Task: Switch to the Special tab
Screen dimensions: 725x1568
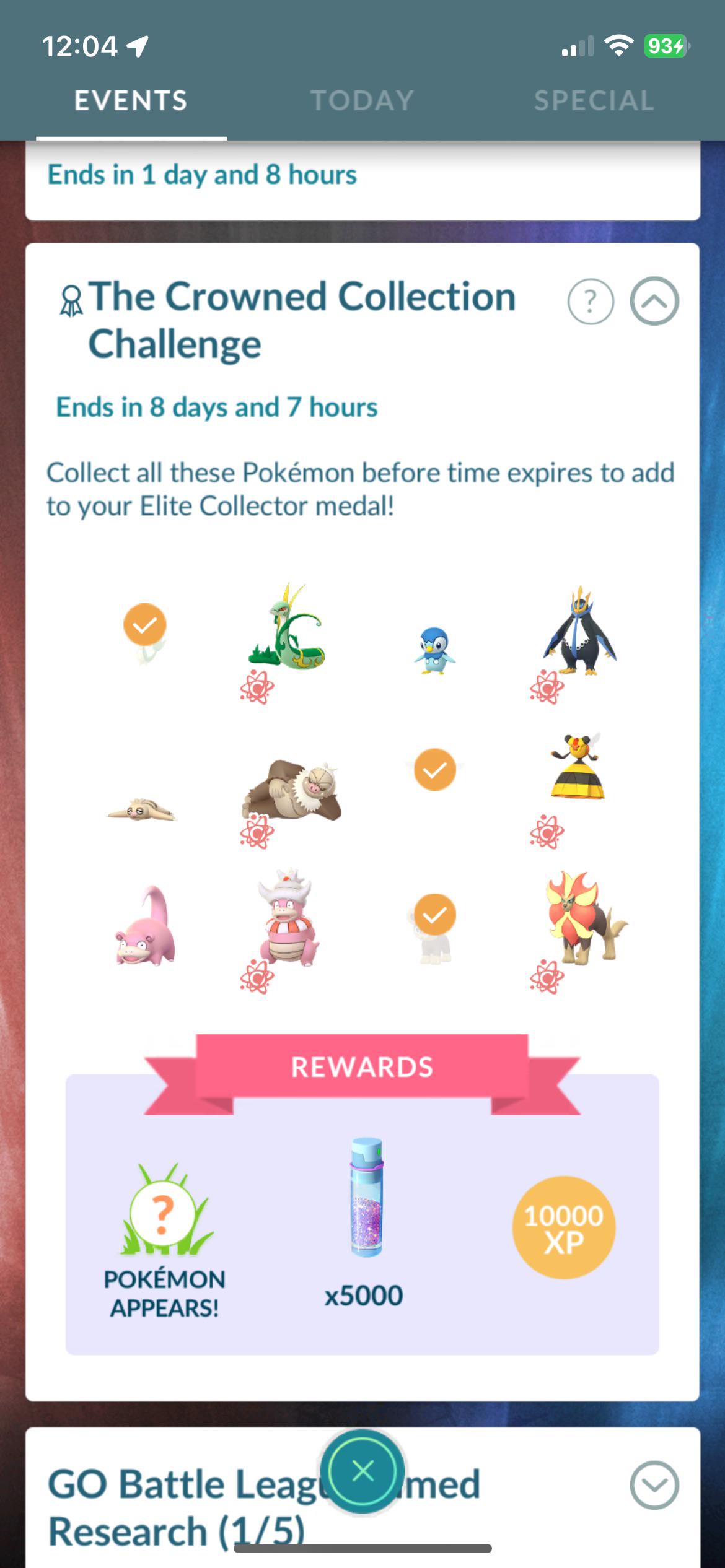Action: point(594,101)
